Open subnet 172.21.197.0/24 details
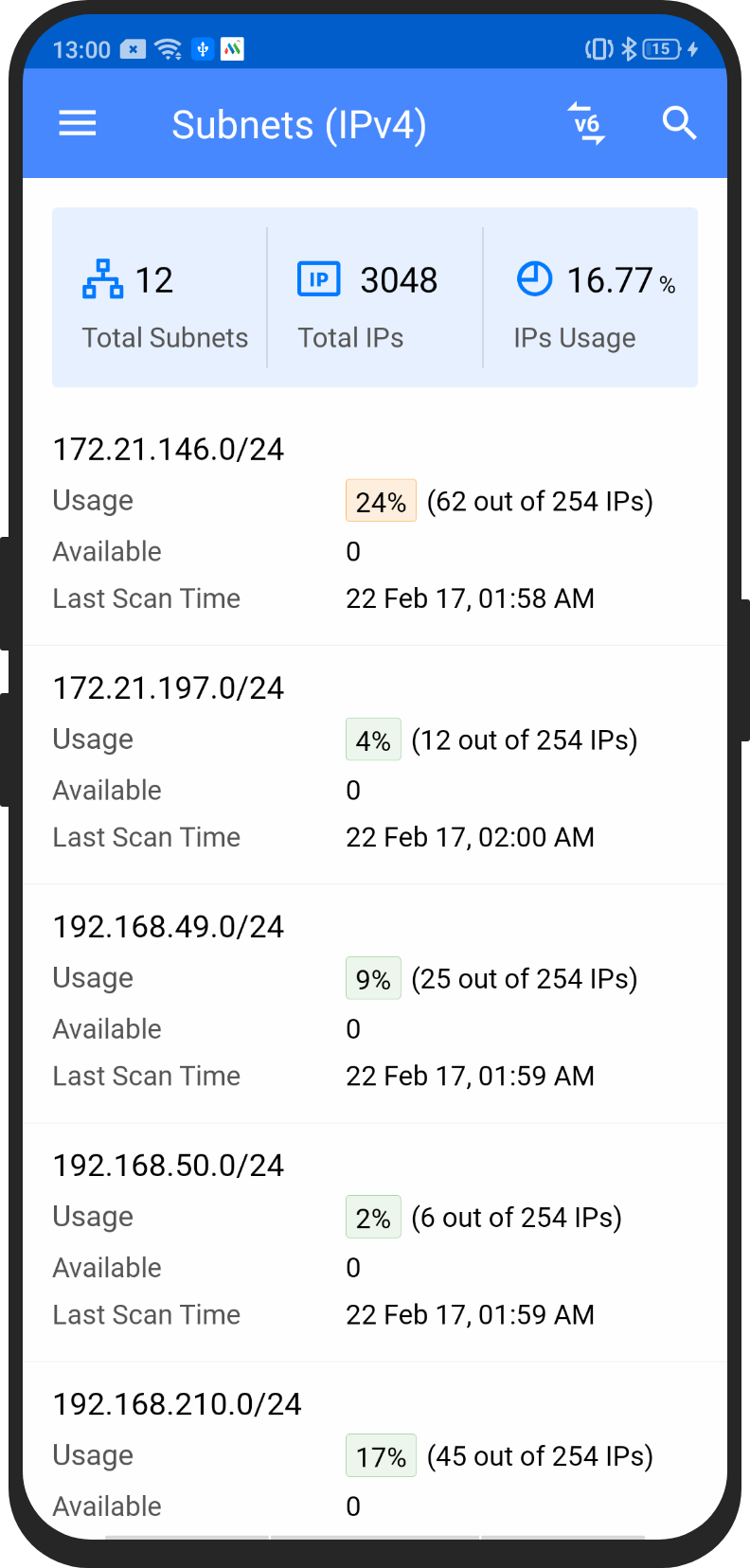This screenshot has height=1568, width=750. (169, 687)
